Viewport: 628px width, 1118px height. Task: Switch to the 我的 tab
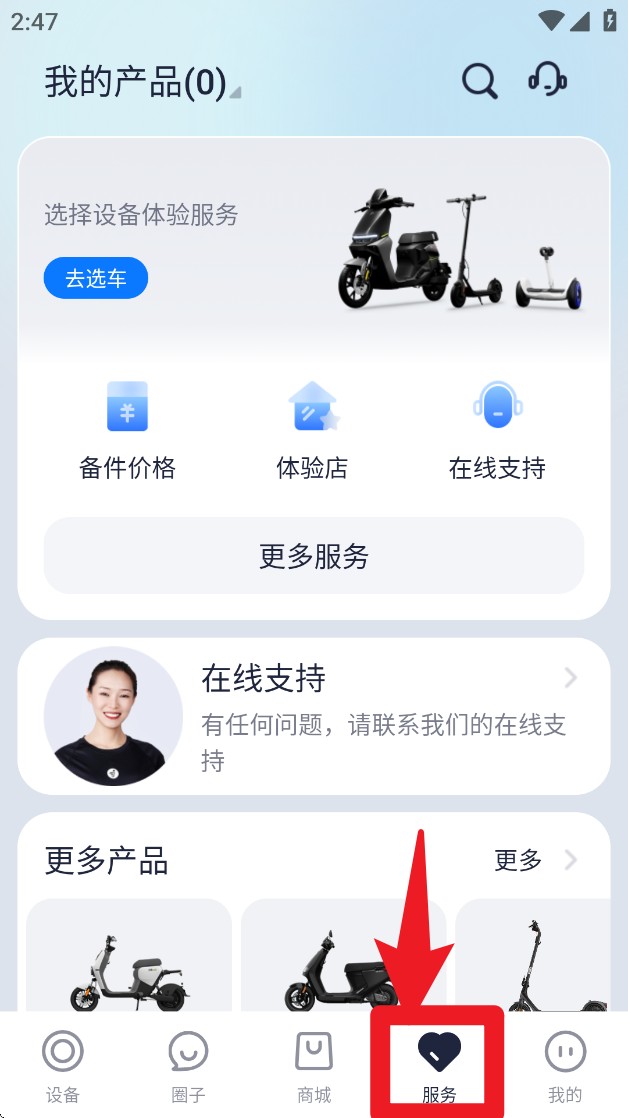tap(565, 1066)
